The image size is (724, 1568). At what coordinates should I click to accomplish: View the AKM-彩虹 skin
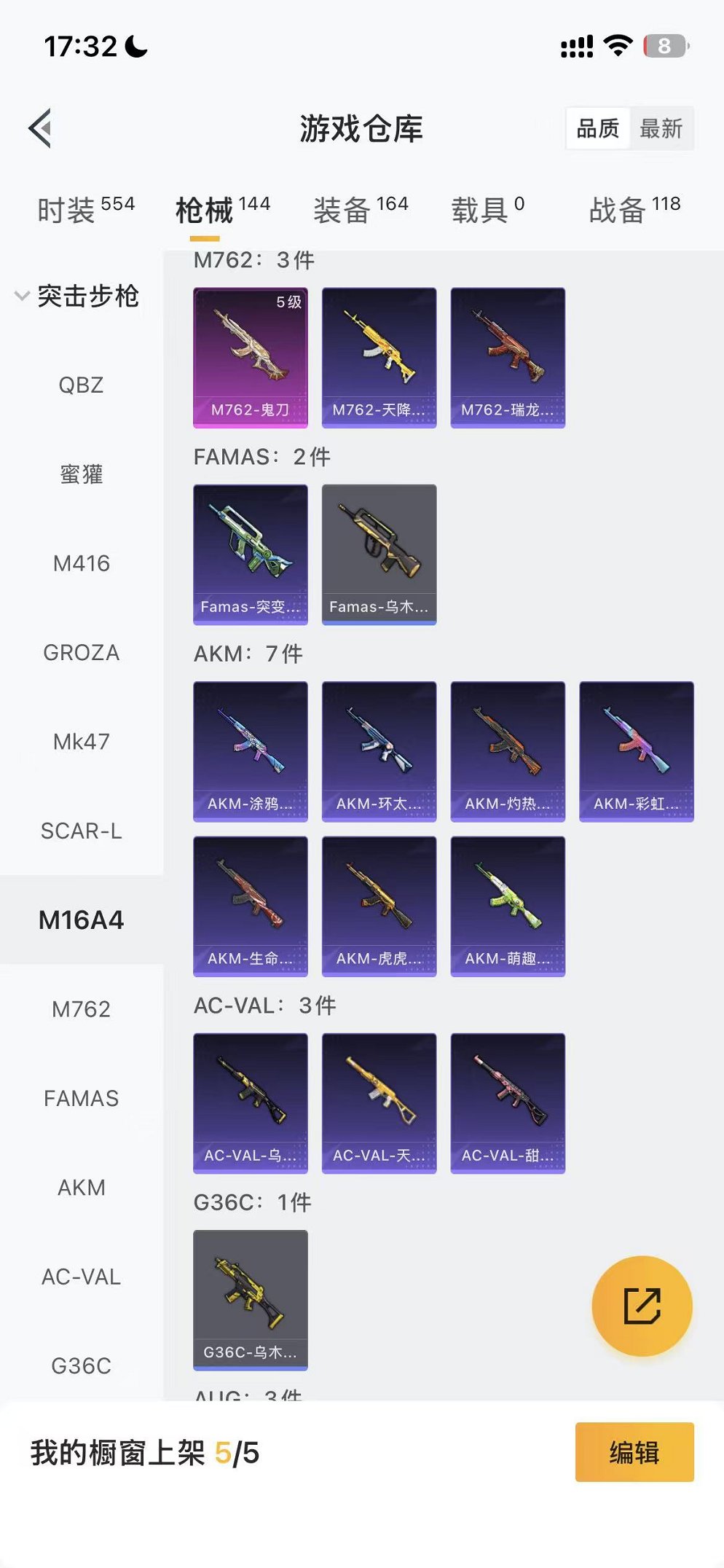coord(636,750)
